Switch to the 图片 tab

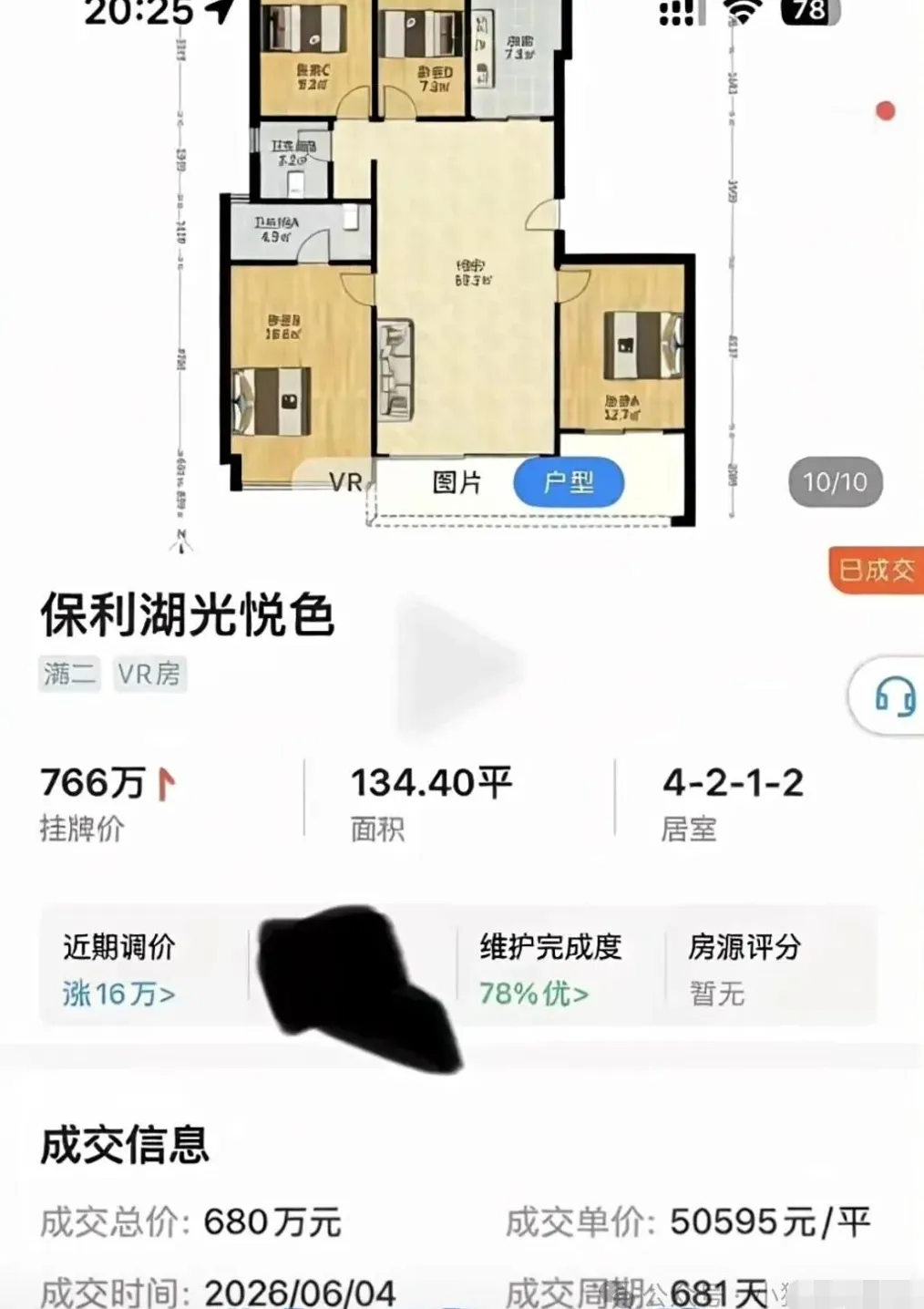[x=457, y=482]
